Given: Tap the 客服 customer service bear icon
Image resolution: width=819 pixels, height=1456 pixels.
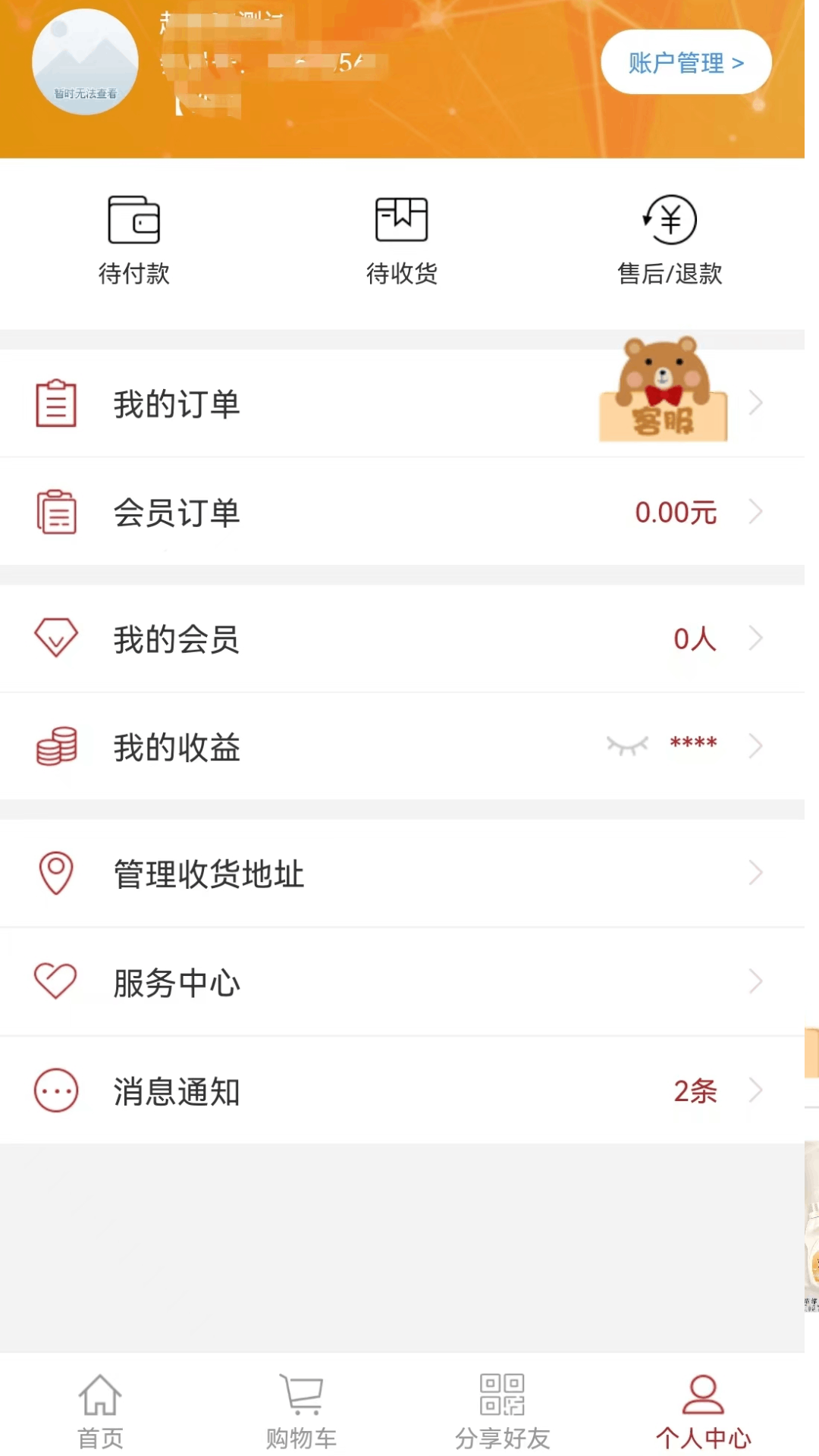Looking at the screenshot, I should (x=664, y=394).
